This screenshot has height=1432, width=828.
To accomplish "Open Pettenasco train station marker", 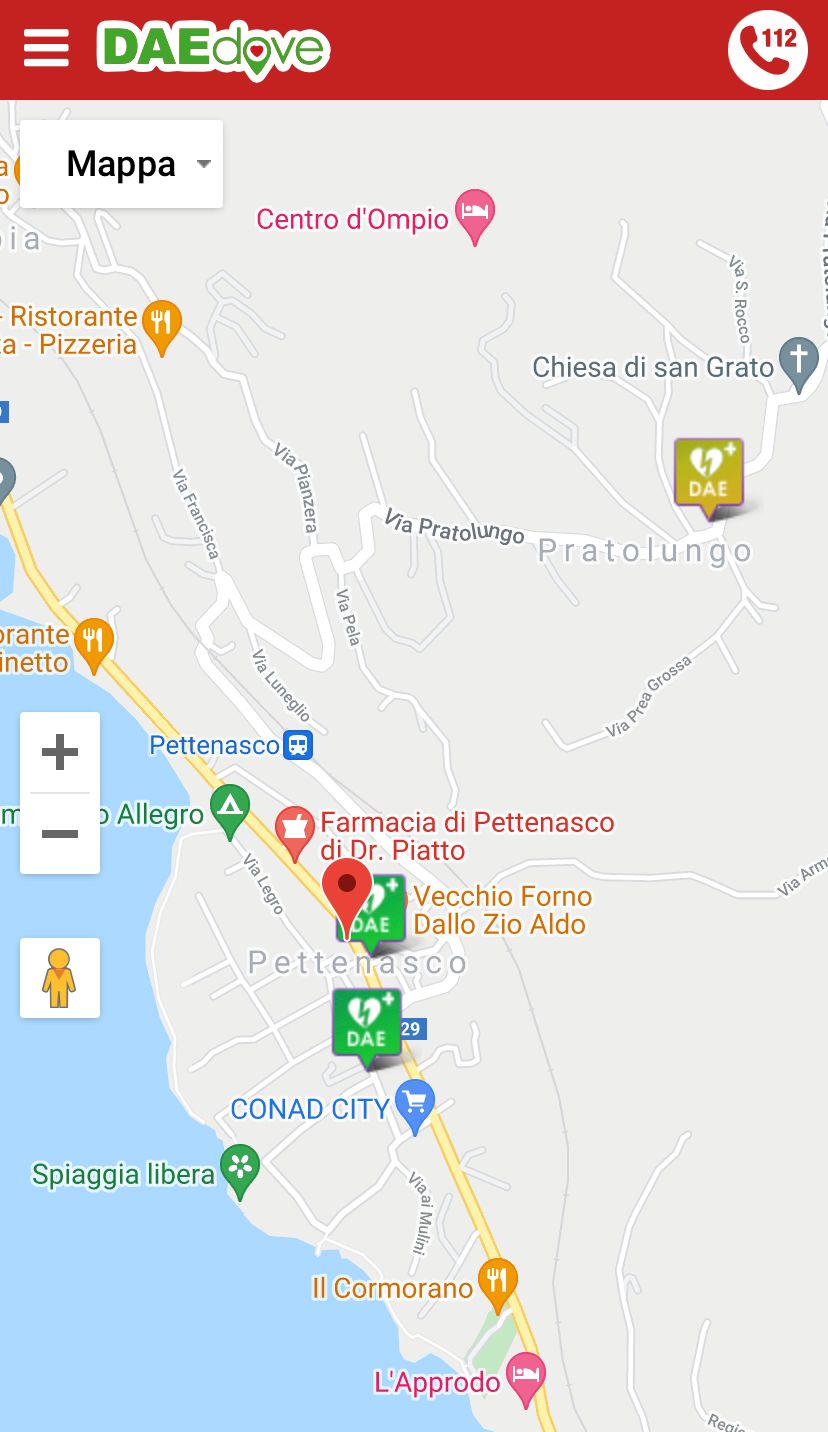I will pos(298,745).
